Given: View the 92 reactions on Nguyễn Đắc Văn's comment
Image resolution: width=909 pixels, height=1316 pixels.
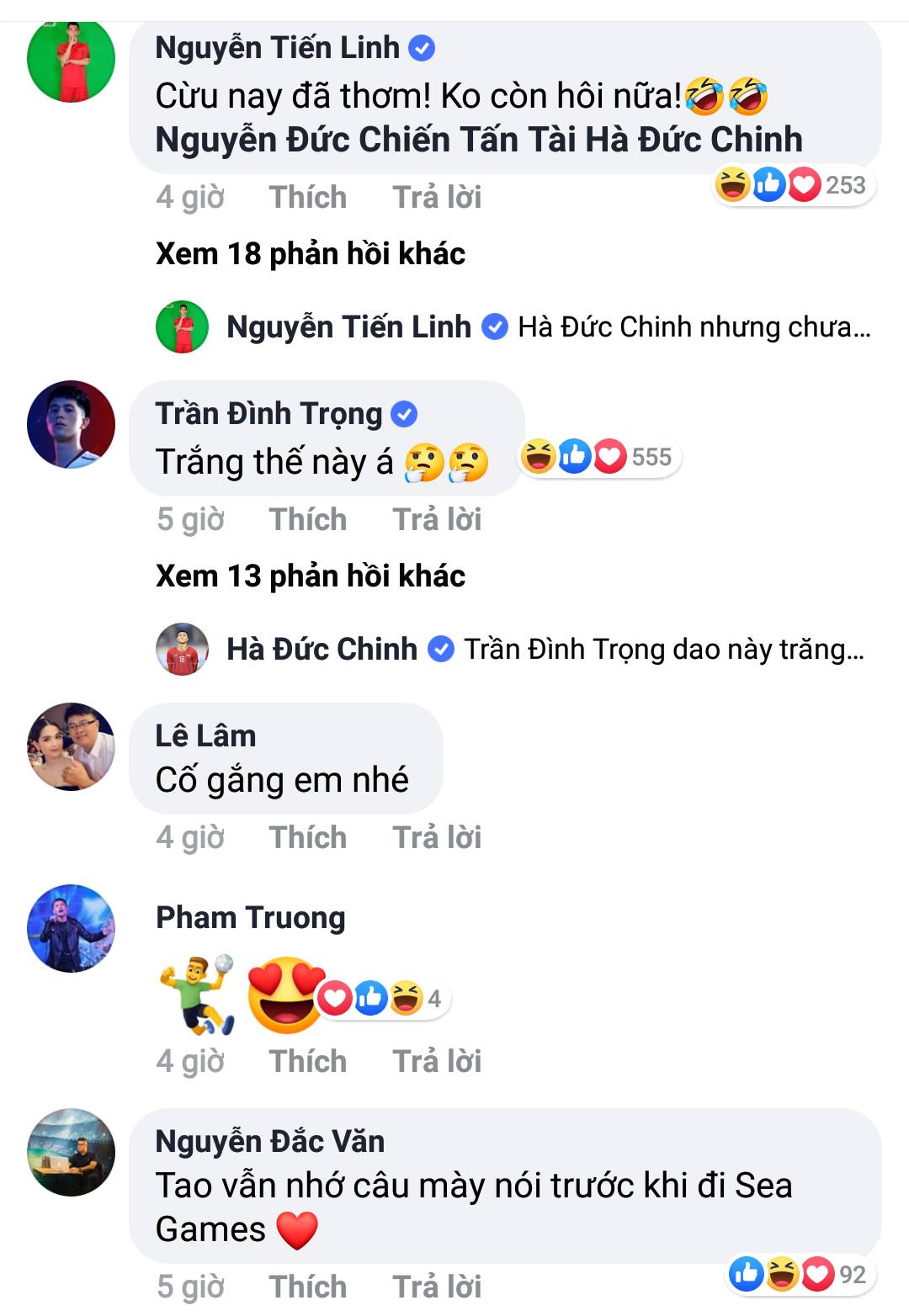Looking at the screenshot, I should (800, 1275).
